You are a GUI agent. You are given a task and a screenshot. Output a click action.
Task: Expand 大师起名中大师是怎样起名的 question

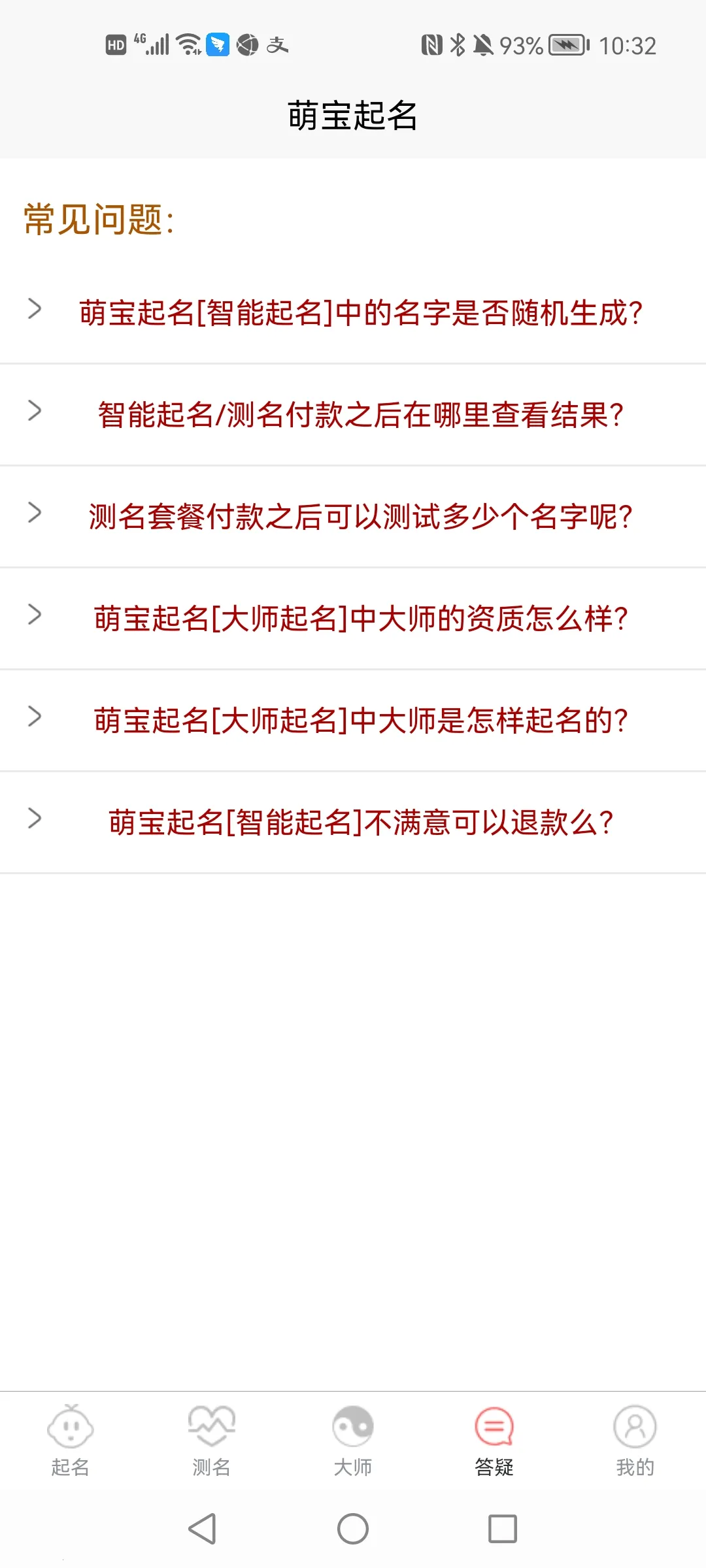click(x=361, y=720)
